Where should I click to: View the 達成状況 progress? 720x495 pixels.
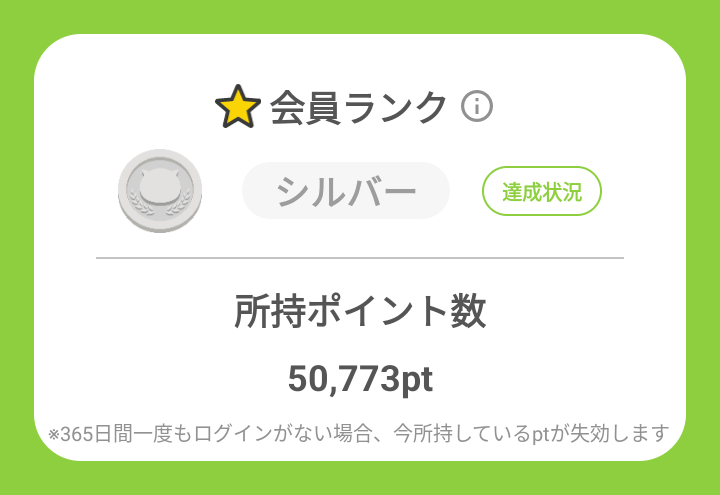pyautogui.click(x=541, y=192)
